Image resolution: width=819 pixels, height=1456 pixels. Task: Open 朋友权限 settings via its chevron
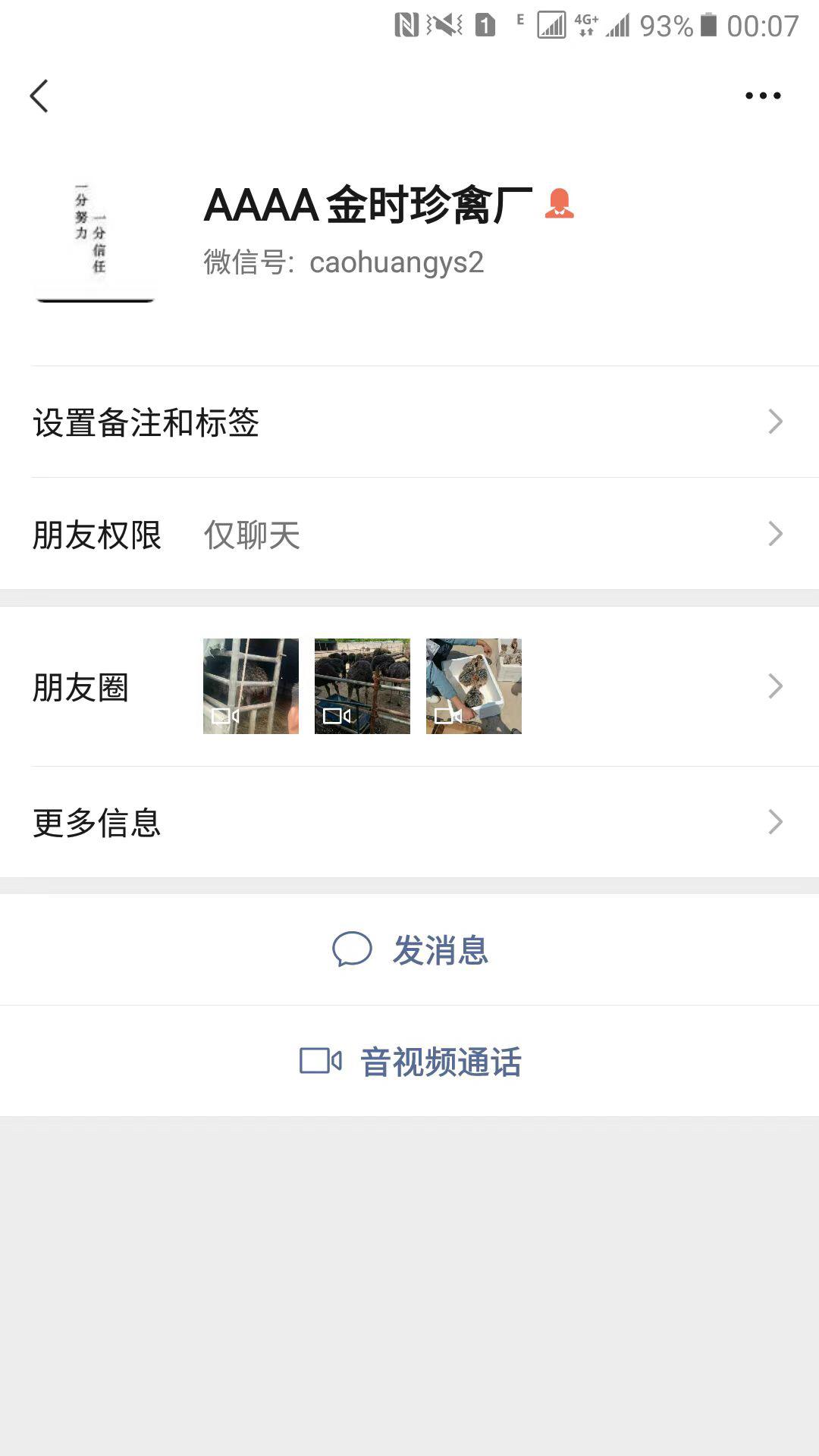[x=774, y=535]
